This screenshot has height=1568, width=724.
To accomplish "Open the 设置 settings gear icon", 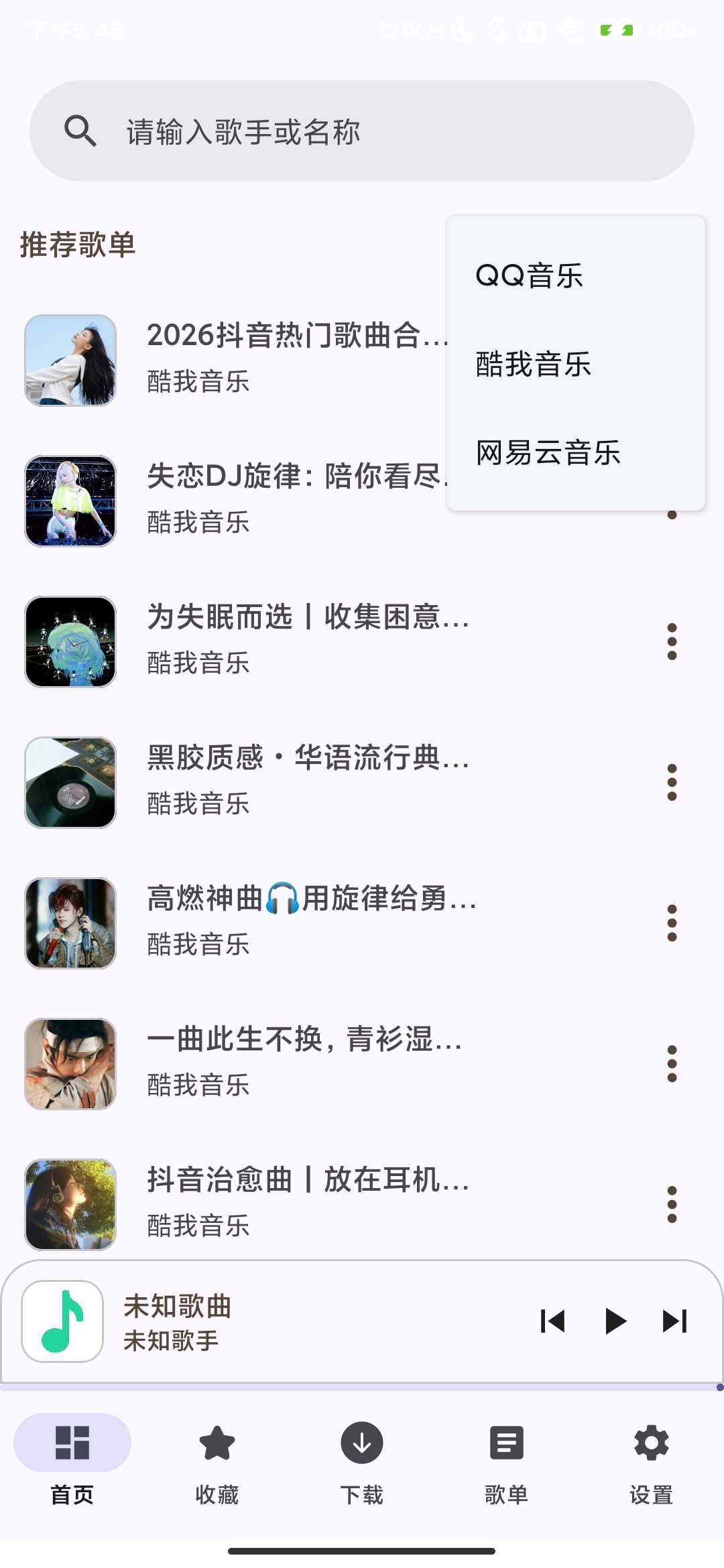I will coord(650,1443).
